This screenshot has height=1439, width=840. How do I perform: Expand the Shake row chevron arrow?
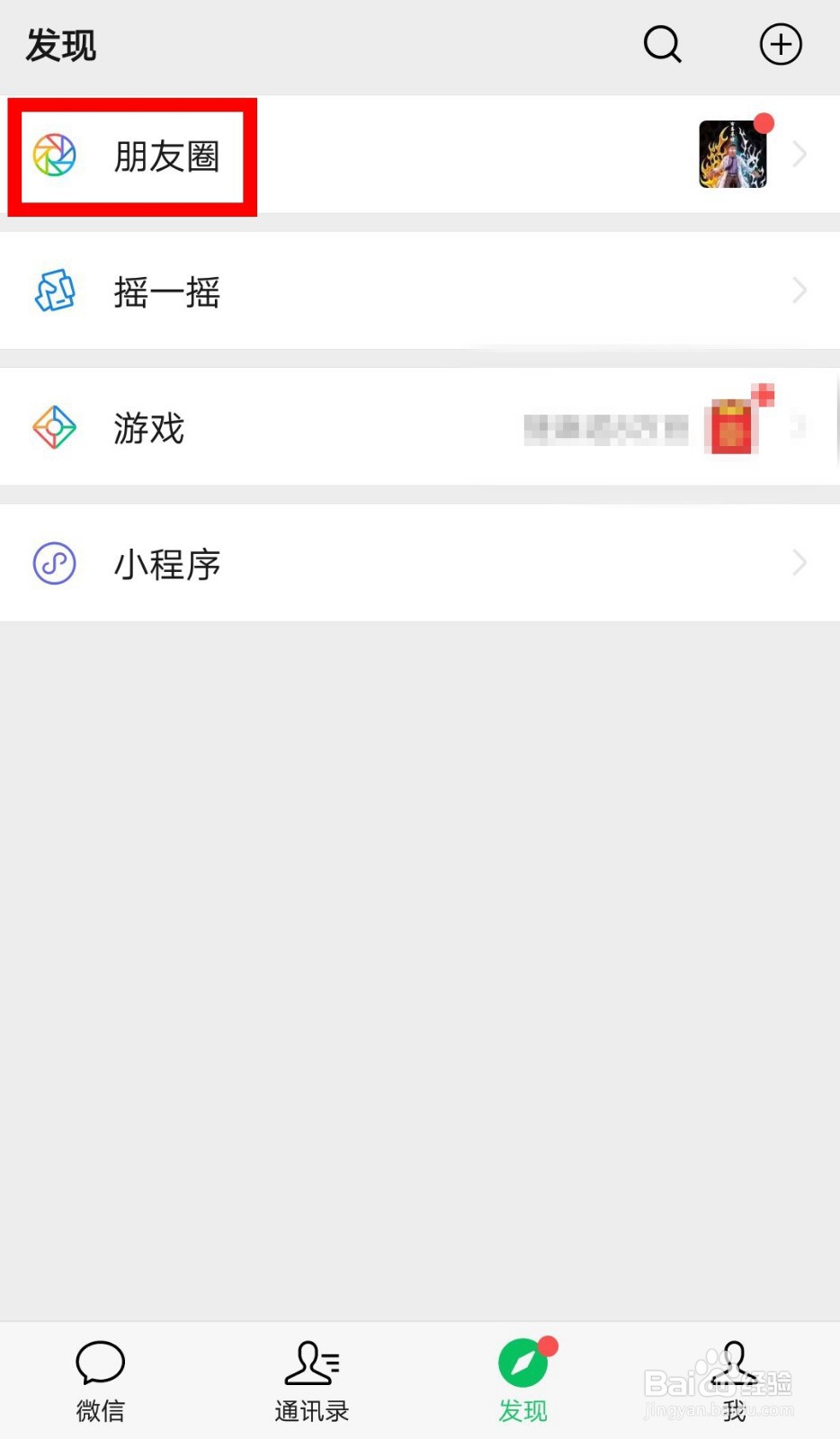click(799, 290)
